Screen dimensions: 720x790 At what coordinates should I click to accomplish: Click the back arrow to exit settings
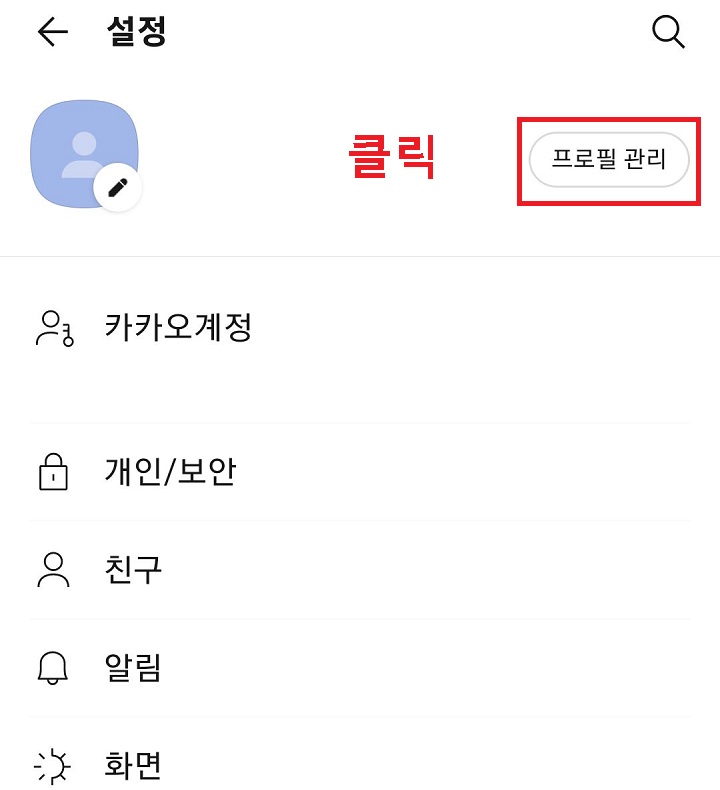(50, 33)
